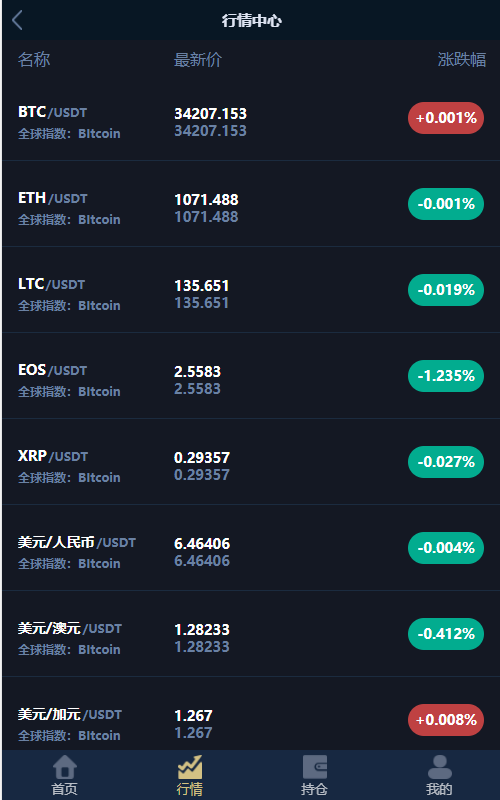Open the 美元/加元 pair row

pyautogui.click(x=251, y=713)
